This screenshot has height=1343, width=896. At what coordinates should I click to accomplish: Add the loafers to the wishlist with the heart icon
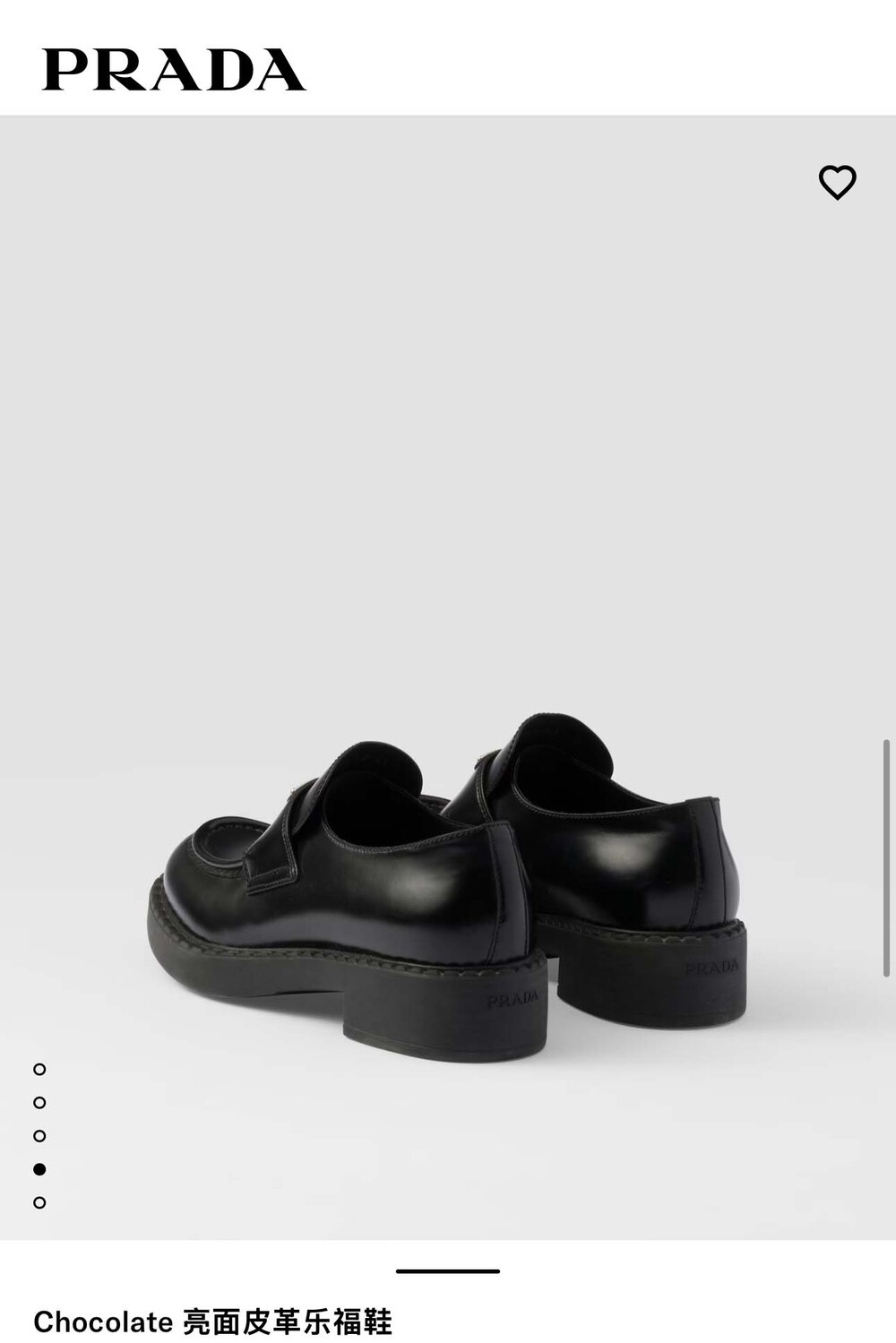(838, 183)
